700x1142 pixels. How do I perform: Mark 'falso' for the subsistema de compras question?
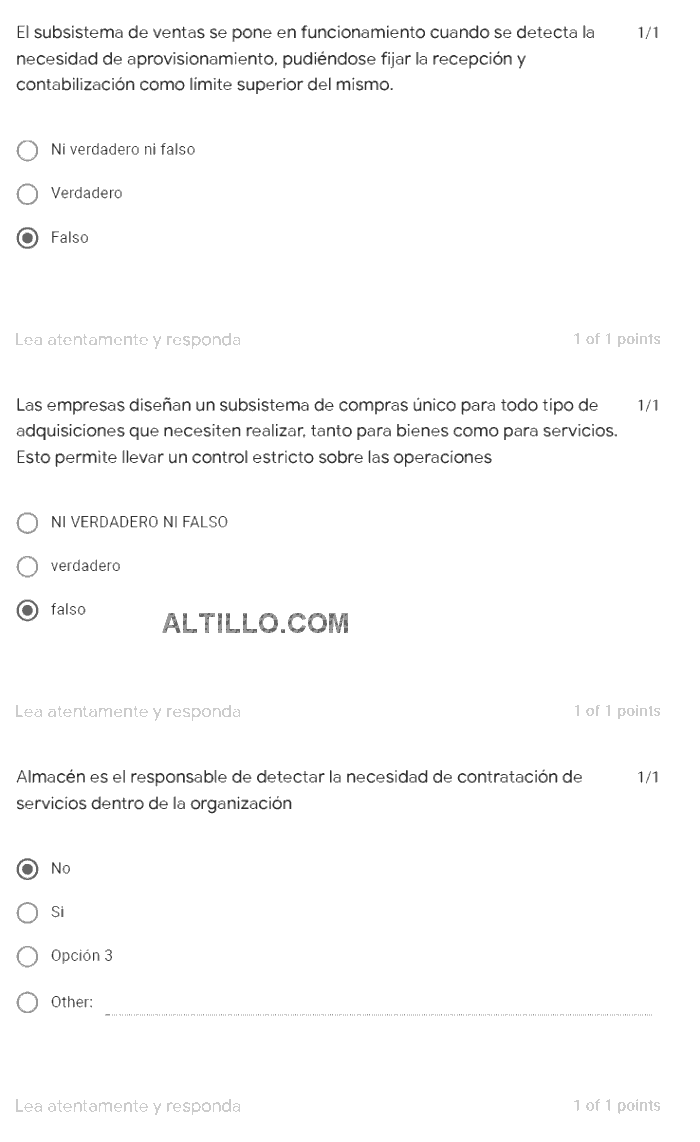(x=27, y=610)
